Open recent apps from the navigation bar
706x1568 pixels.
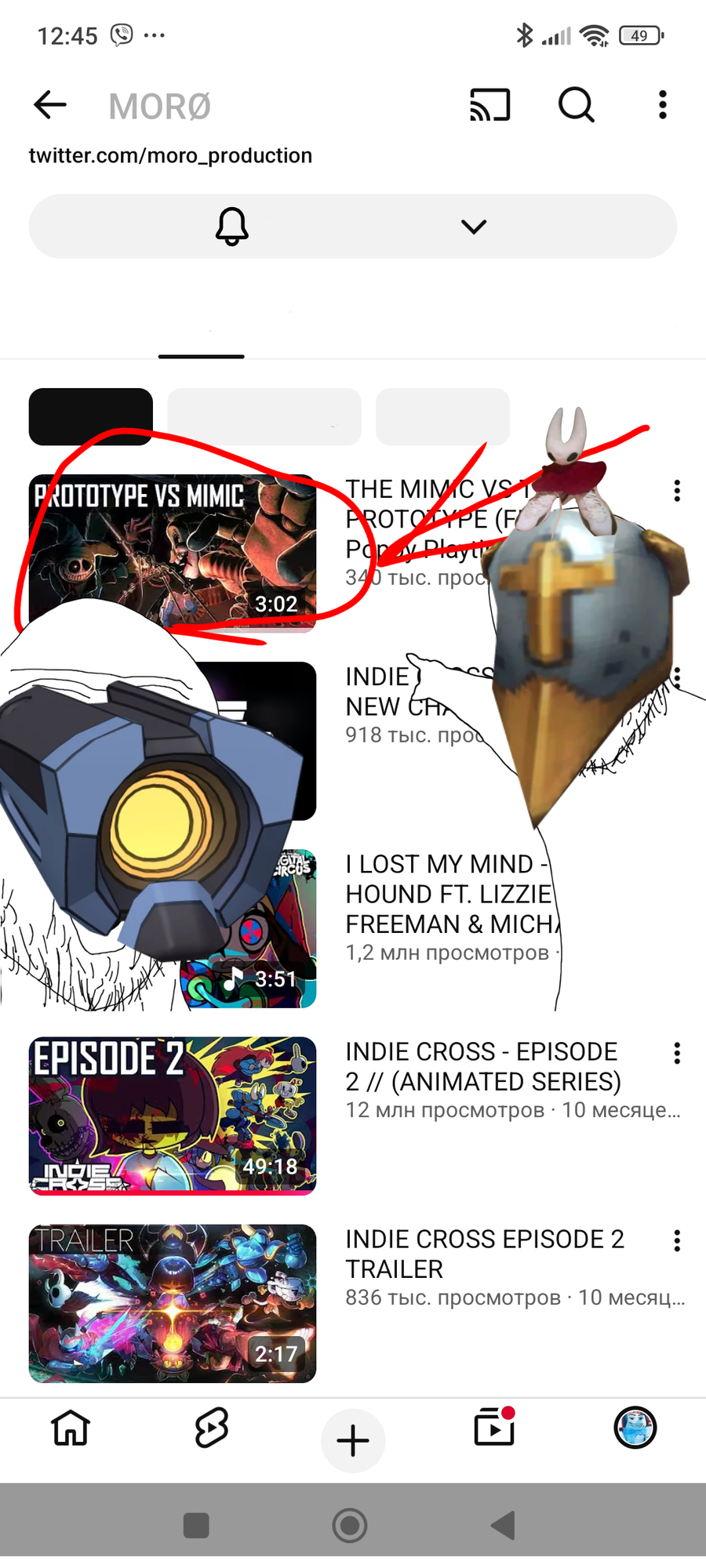tap(196, 1525)
